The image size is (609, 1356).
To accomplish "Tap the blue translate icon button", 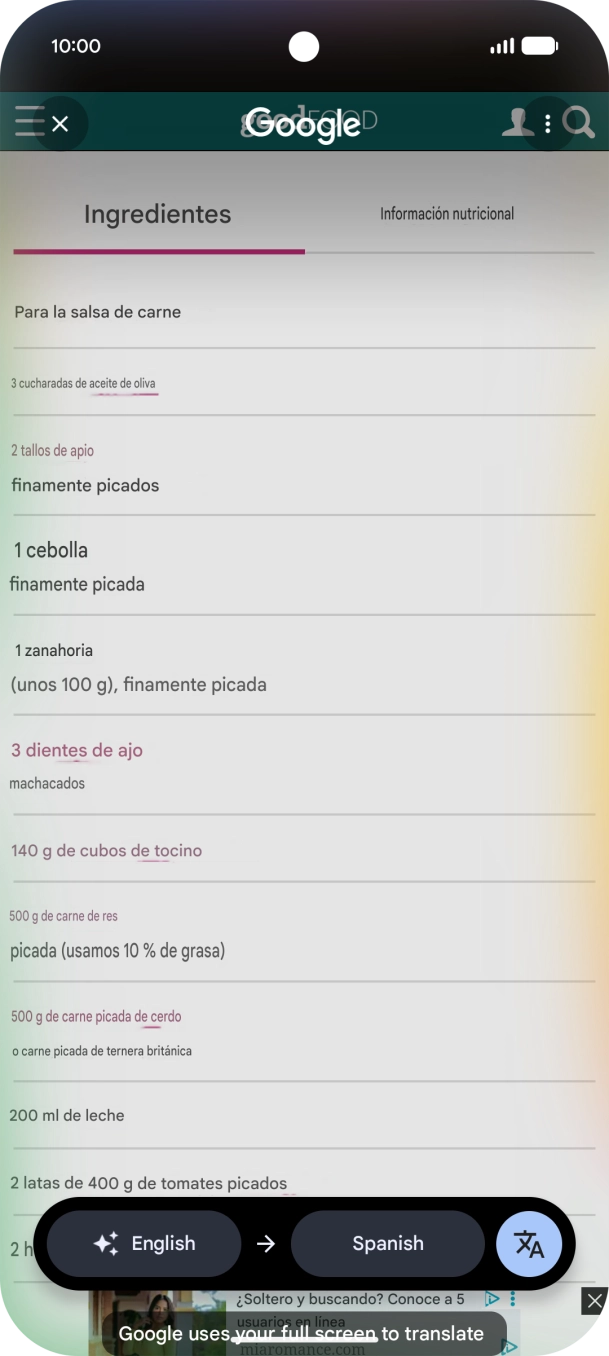I will pyautogui.click(x=529, y=1244).
